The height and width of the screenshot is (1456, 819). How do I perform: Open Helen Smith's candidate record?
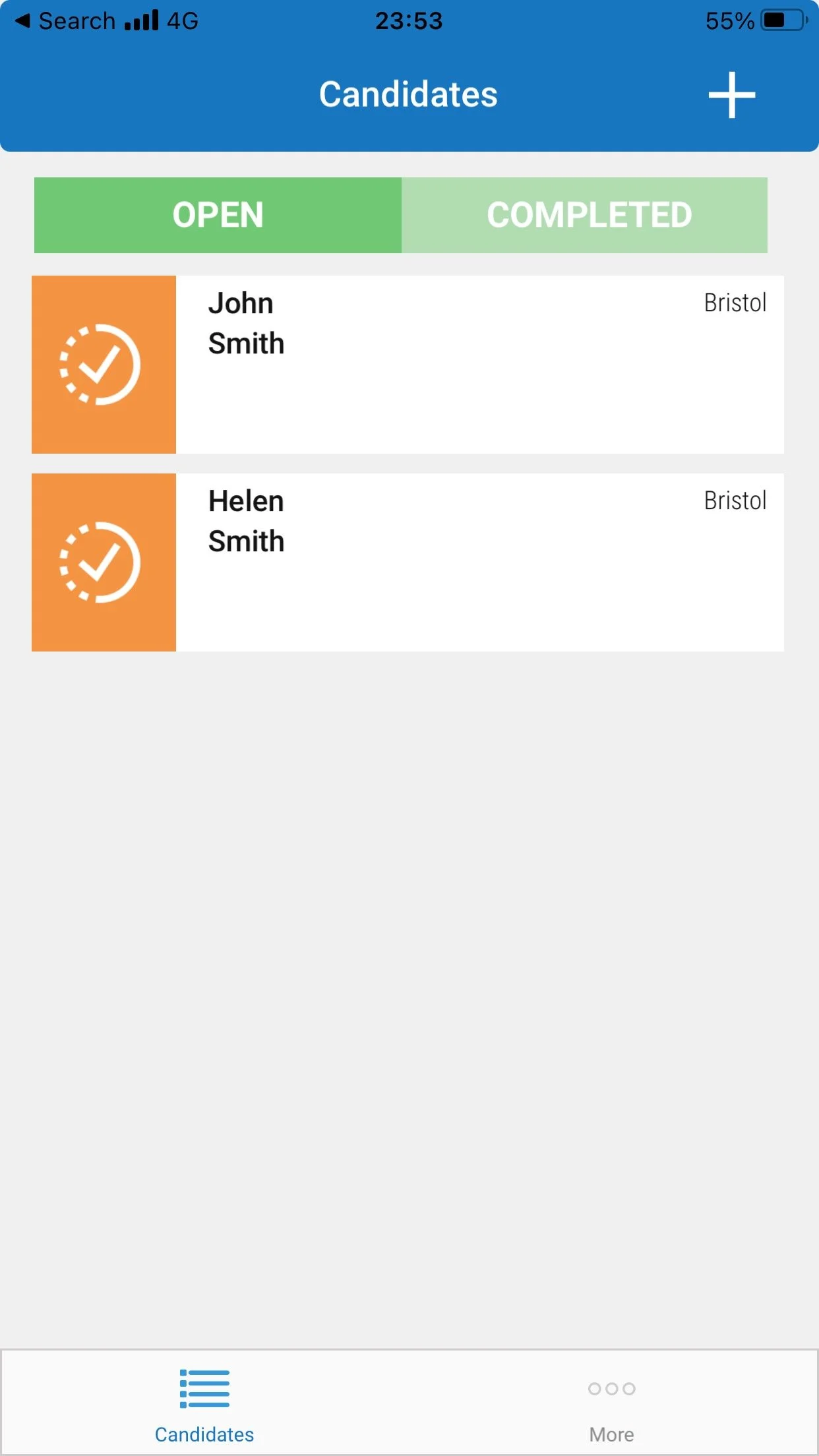click(x=408, y=562)
